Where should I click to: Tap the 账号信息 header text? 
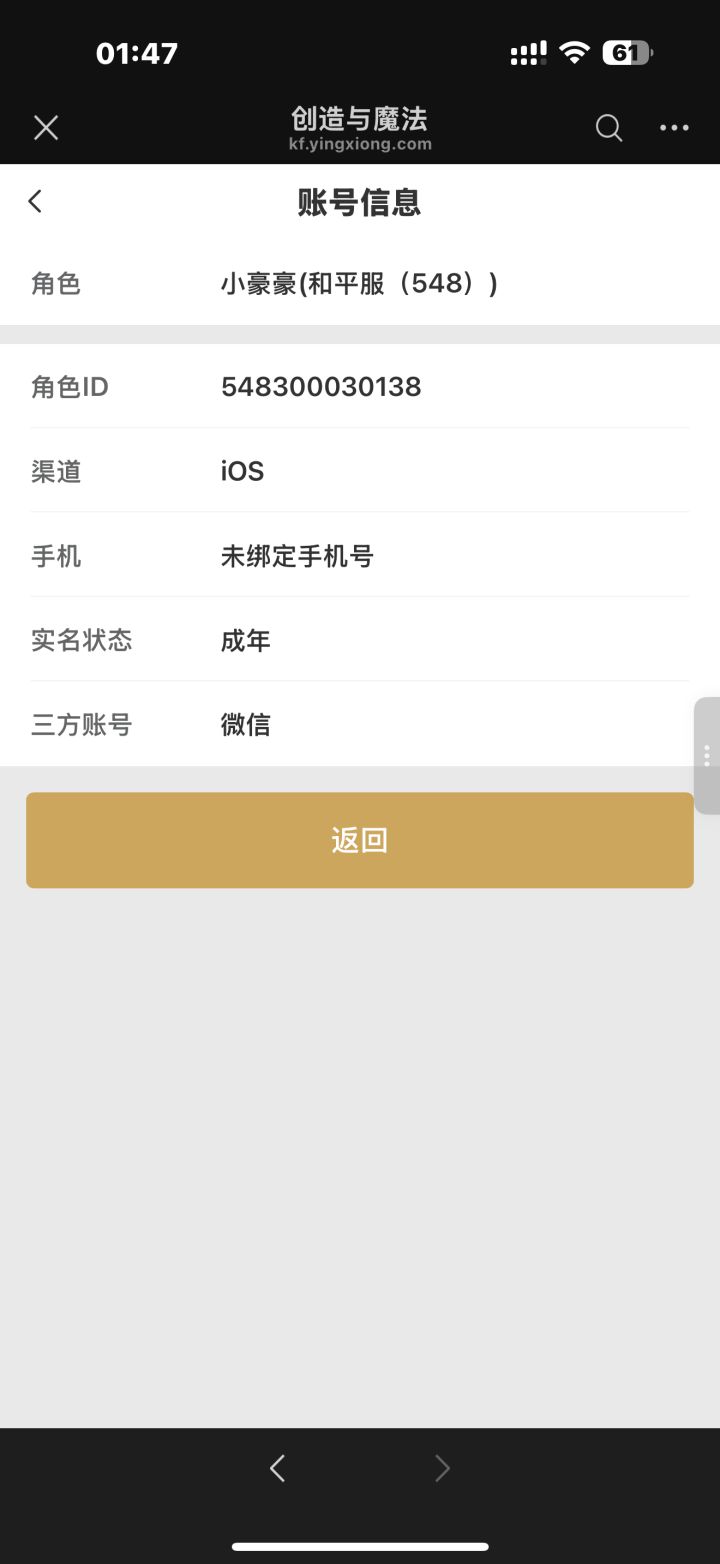point(360,203)
